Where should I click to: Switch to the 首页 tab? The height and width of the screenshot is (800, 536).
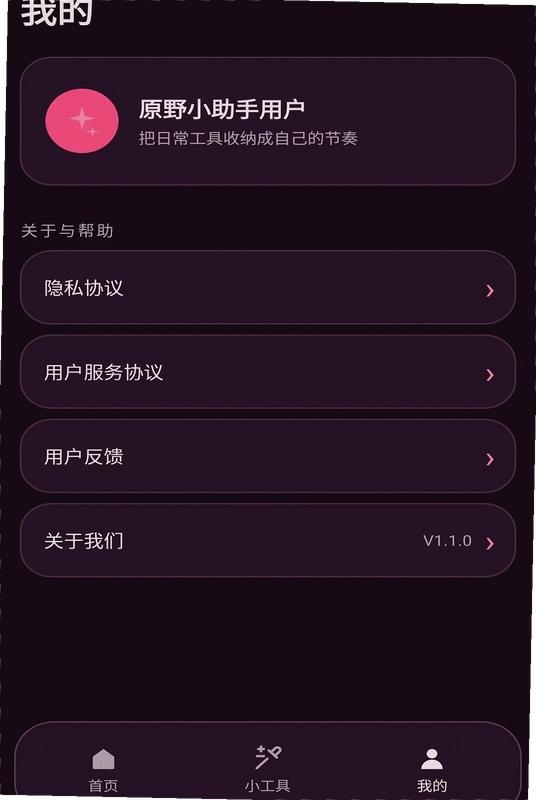click(104, 770)
